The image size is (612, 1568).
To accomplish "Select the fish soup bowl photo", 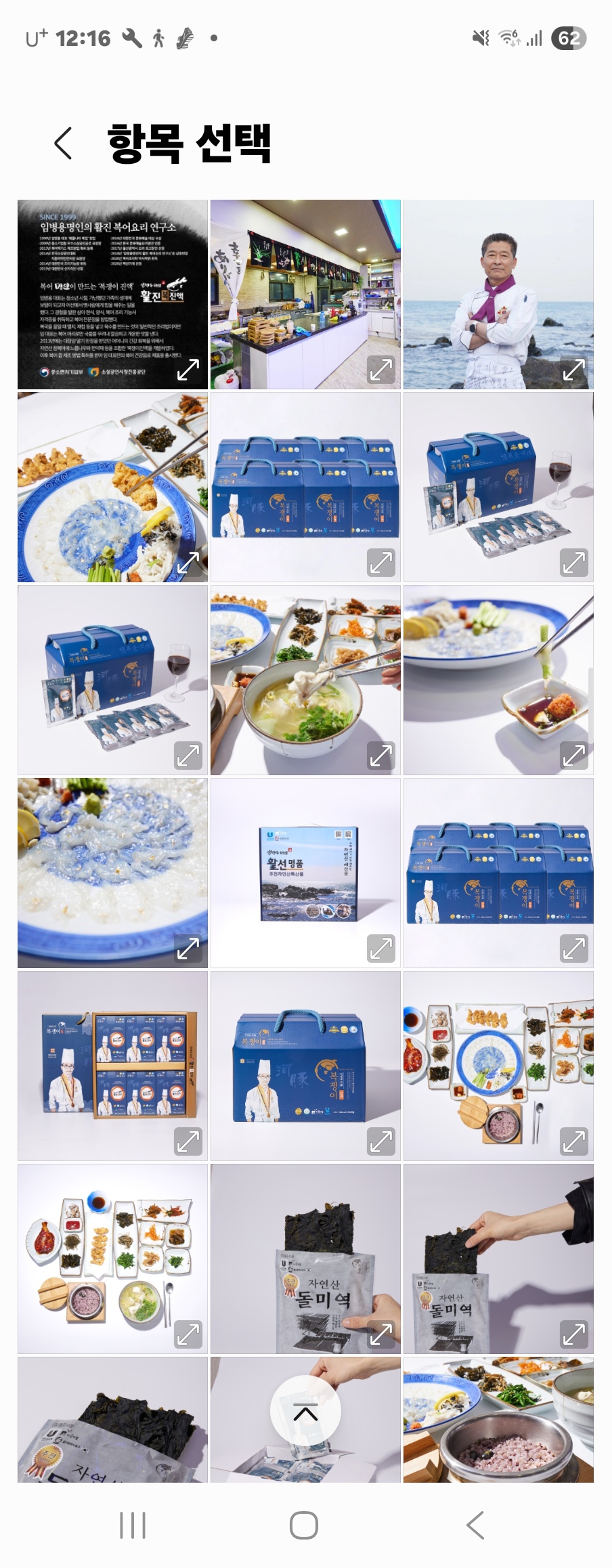I will [x=305, y=680].
